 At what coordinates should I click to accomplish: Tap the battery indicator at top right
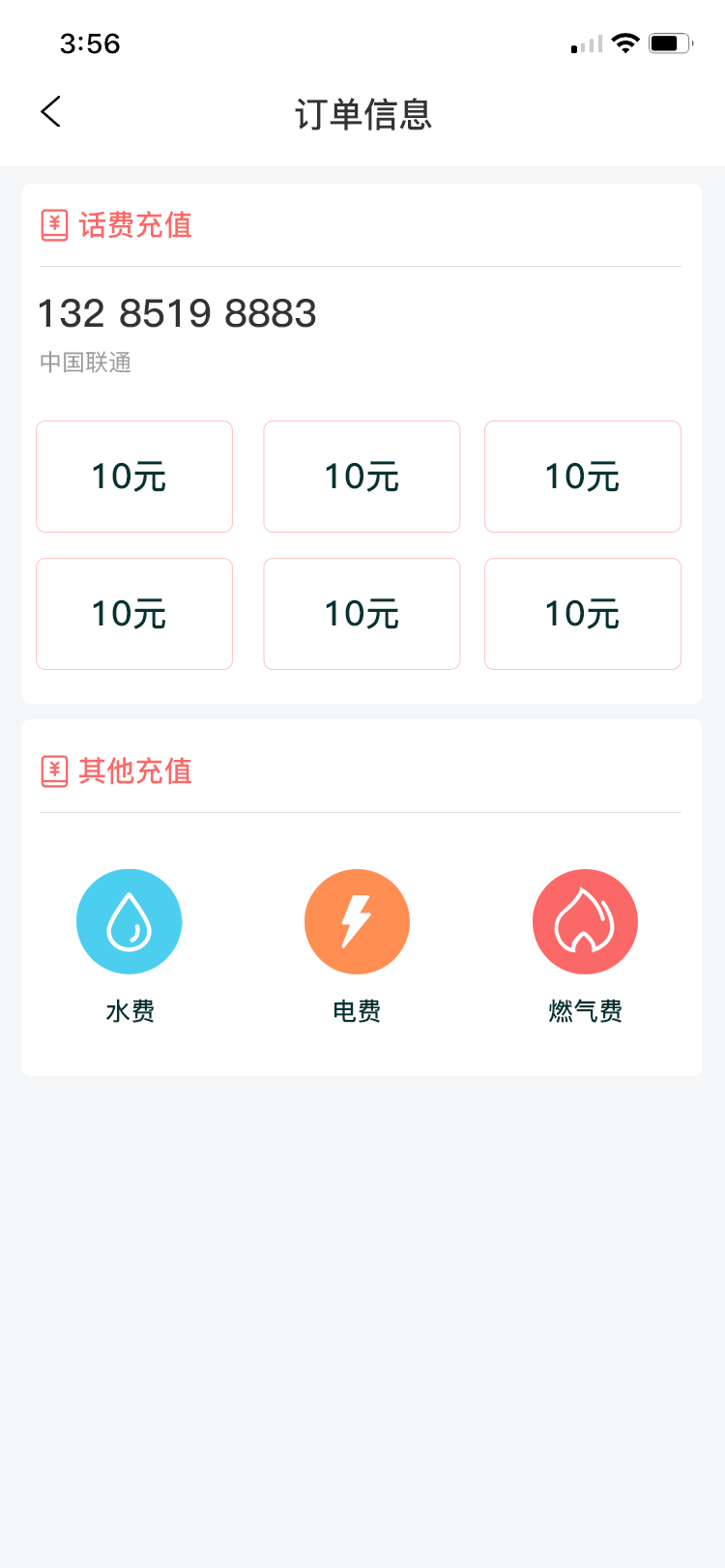(669, 43)
